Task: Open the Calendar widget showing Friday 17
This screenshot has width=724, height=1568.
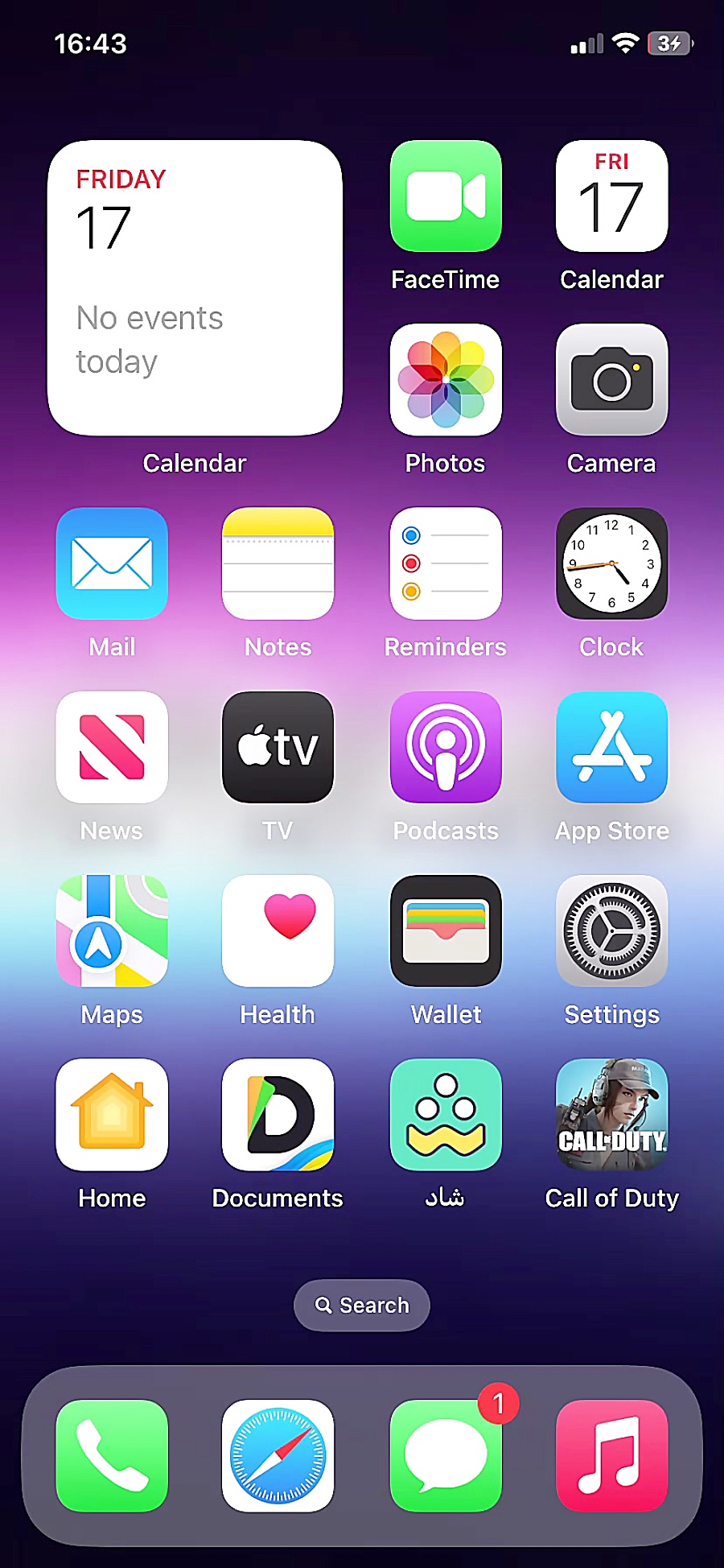Action: [195, 288]
